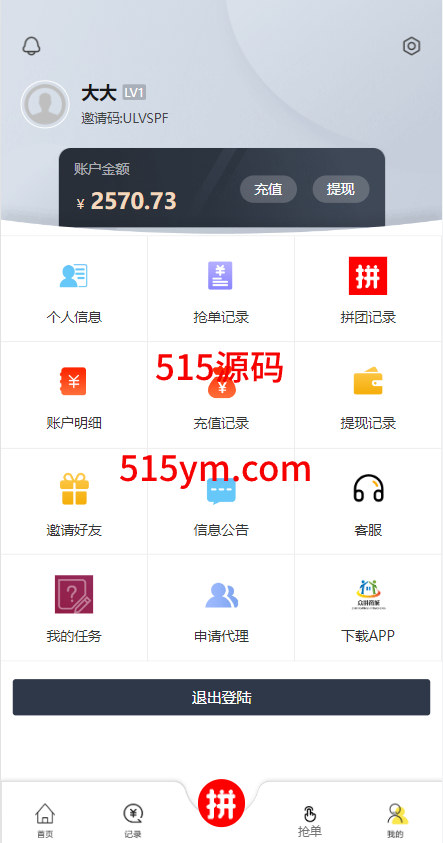Image resolution: width=443 pixels, height=843 pixels.
Task: Tap the 提现 withdraw button
Action: pos(341,189)
